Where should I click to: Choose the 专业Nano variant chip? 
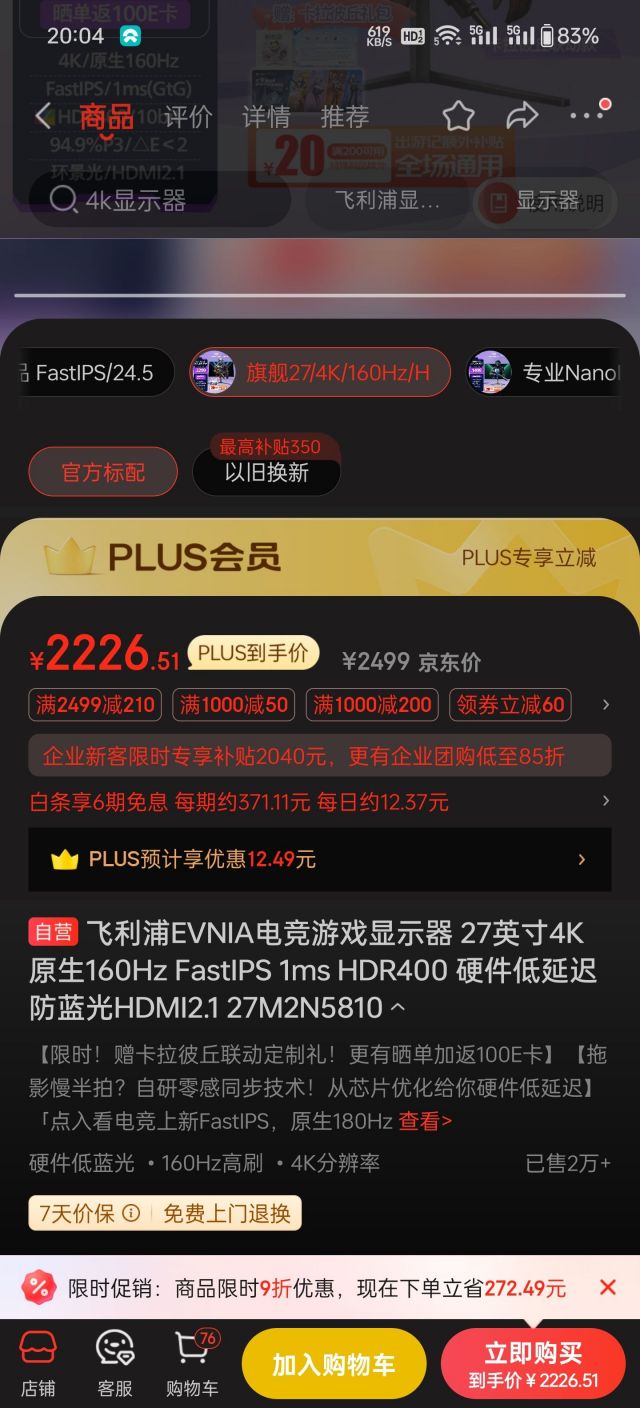coord(544,373)
